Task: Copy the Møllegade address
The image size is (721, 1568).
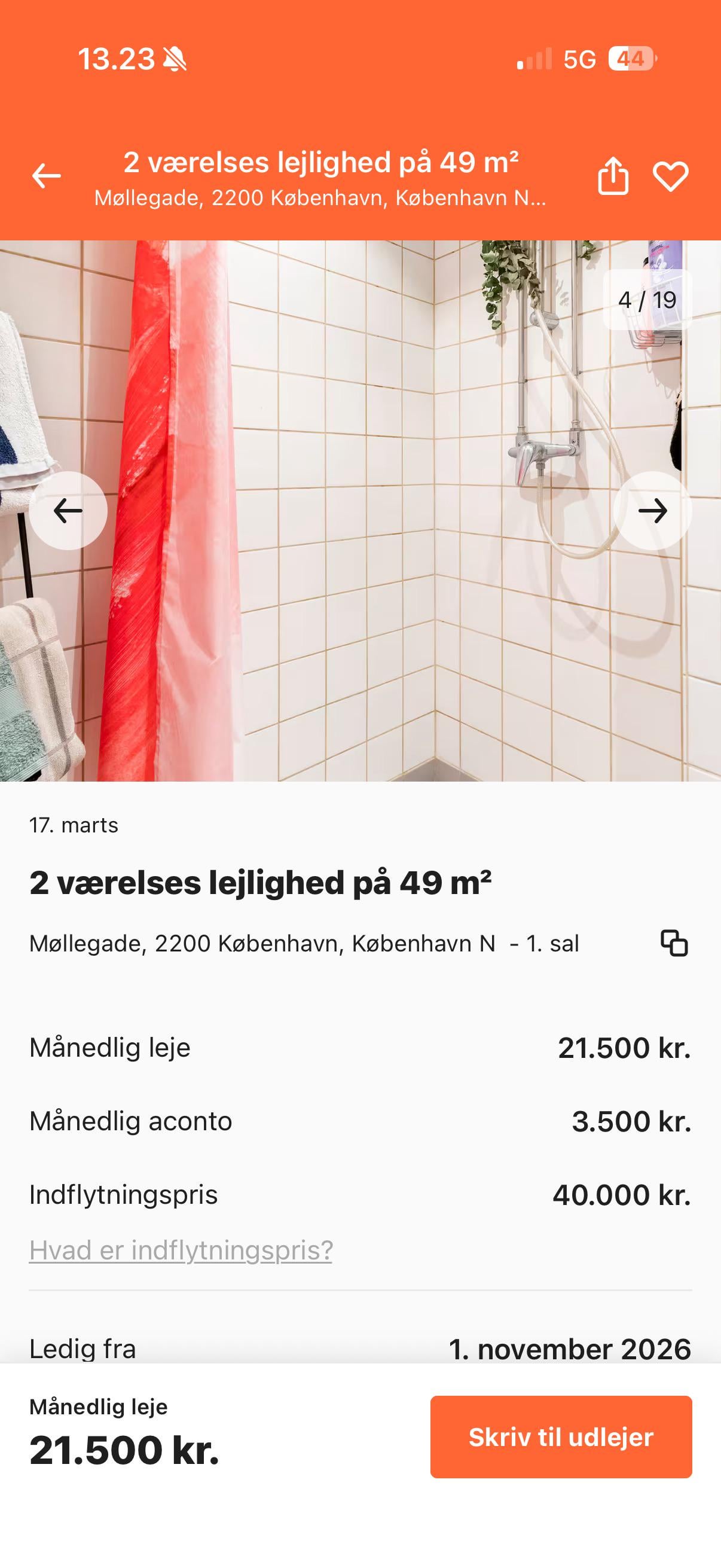Action: (x=674, y=944)
